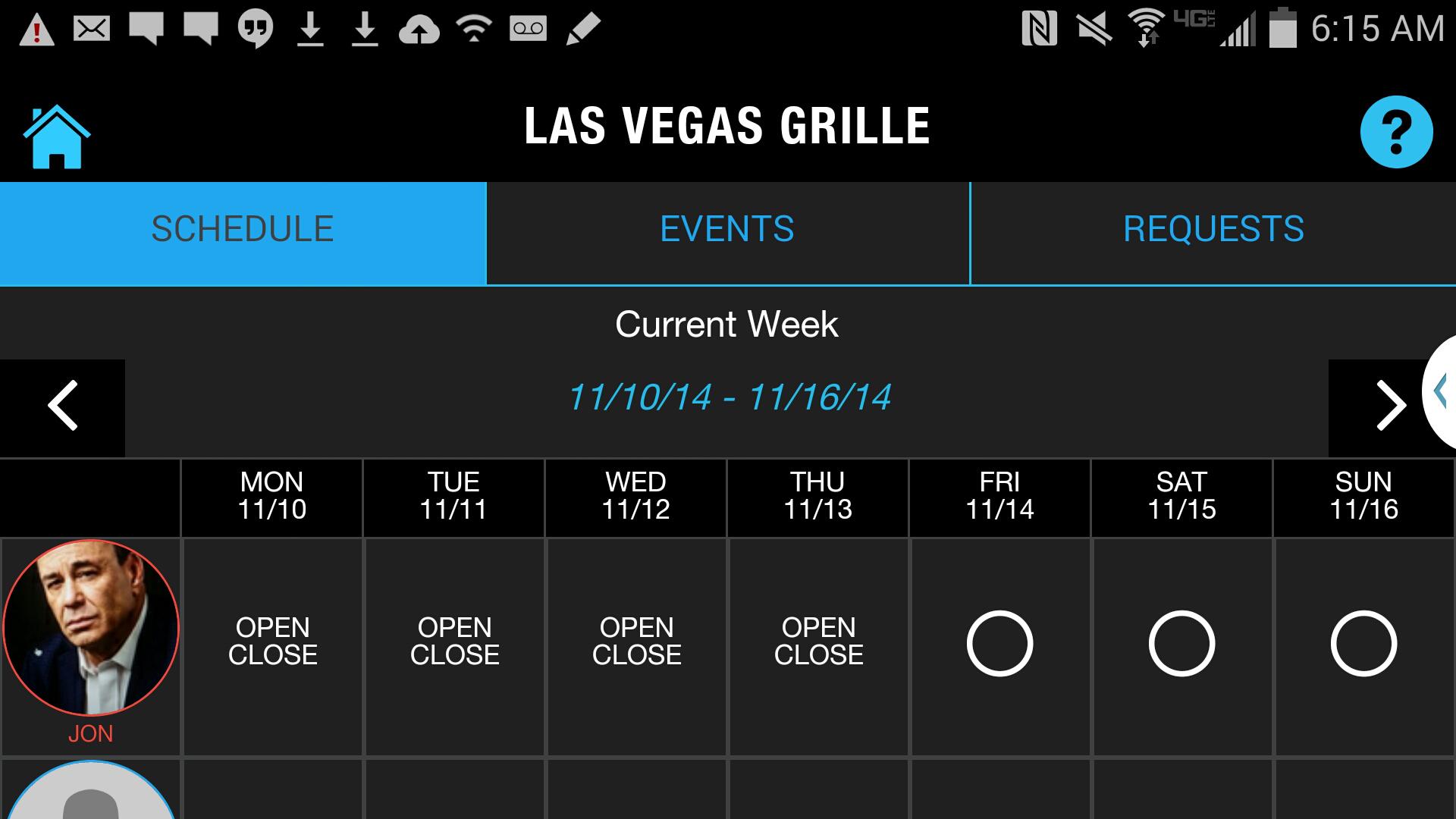Go to the next week

[1389, 406]
